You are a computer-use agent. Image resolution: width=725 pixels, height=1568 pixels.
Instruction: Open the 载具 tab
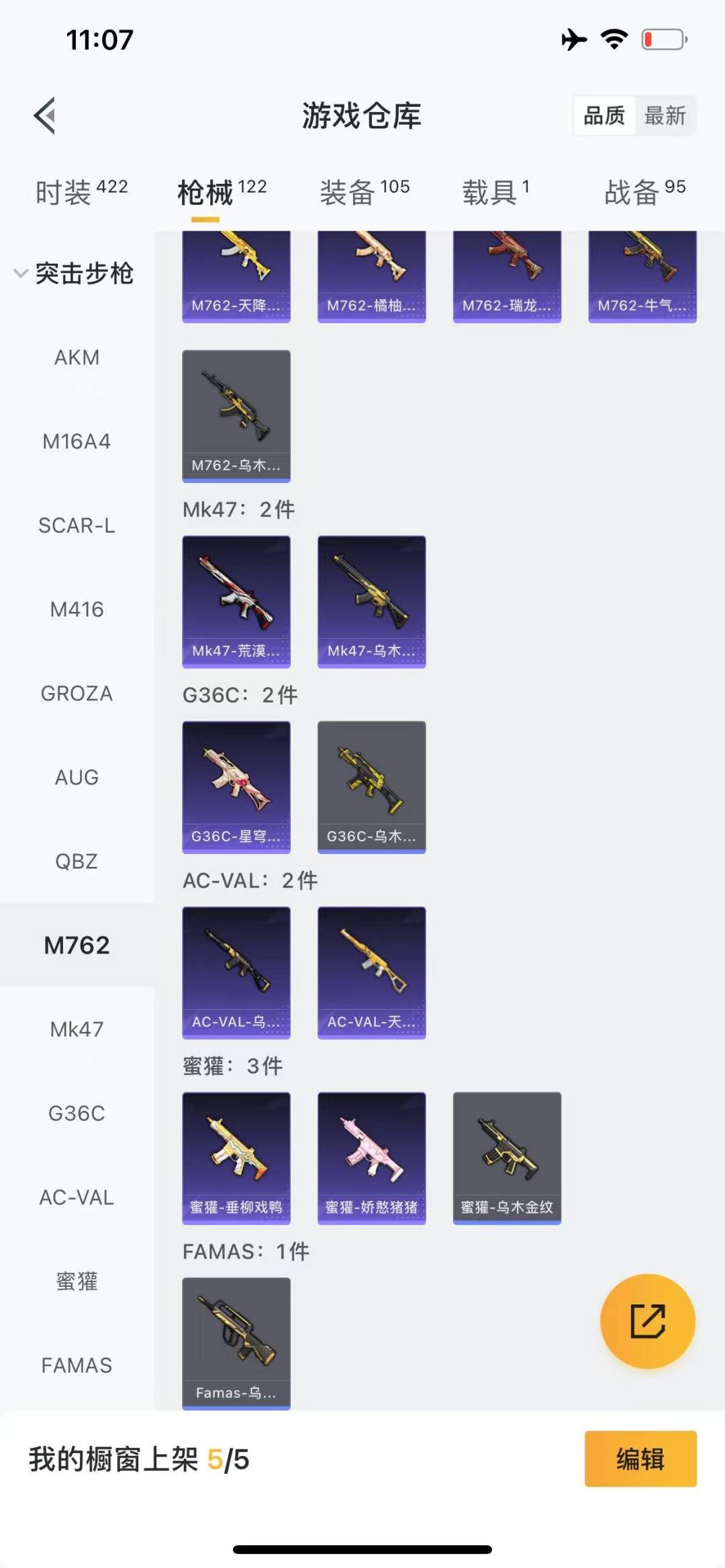[x=495, y=192]
